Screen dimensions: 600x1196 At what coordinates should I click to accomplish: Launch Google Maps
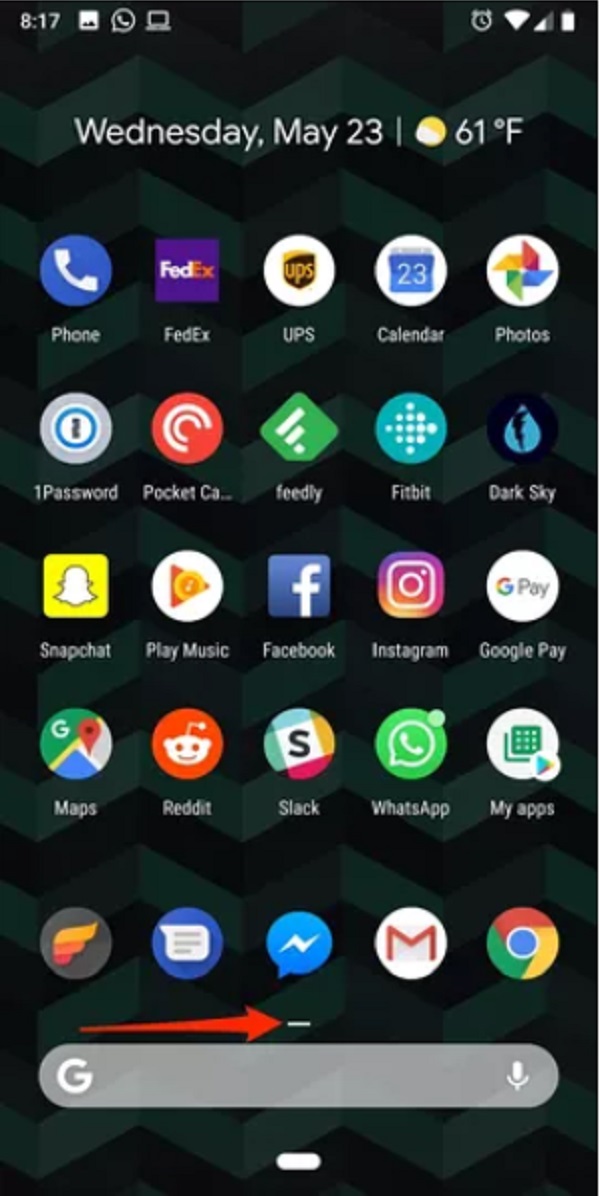[x=75, y=745]
